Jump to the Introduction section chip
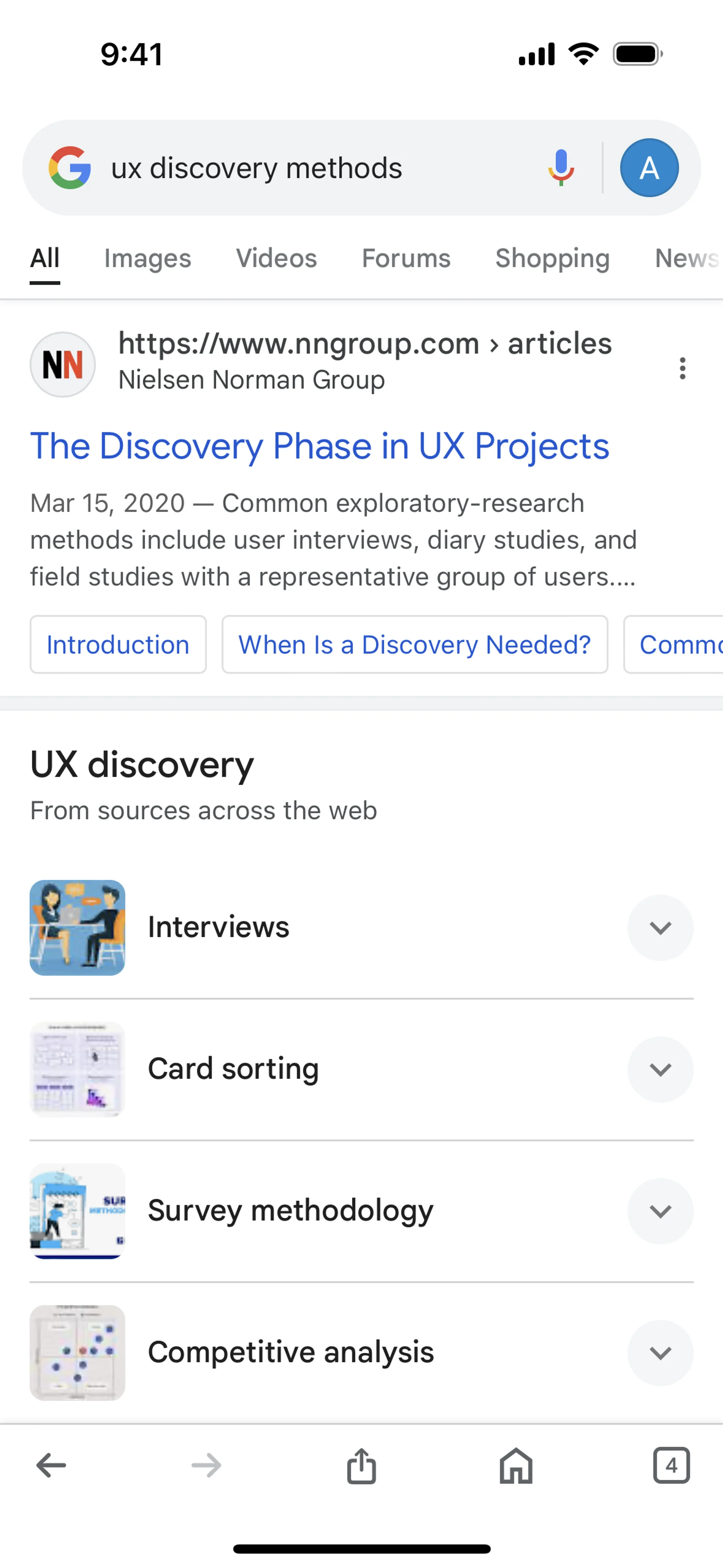723x1568 pixels. coord(118,644)
